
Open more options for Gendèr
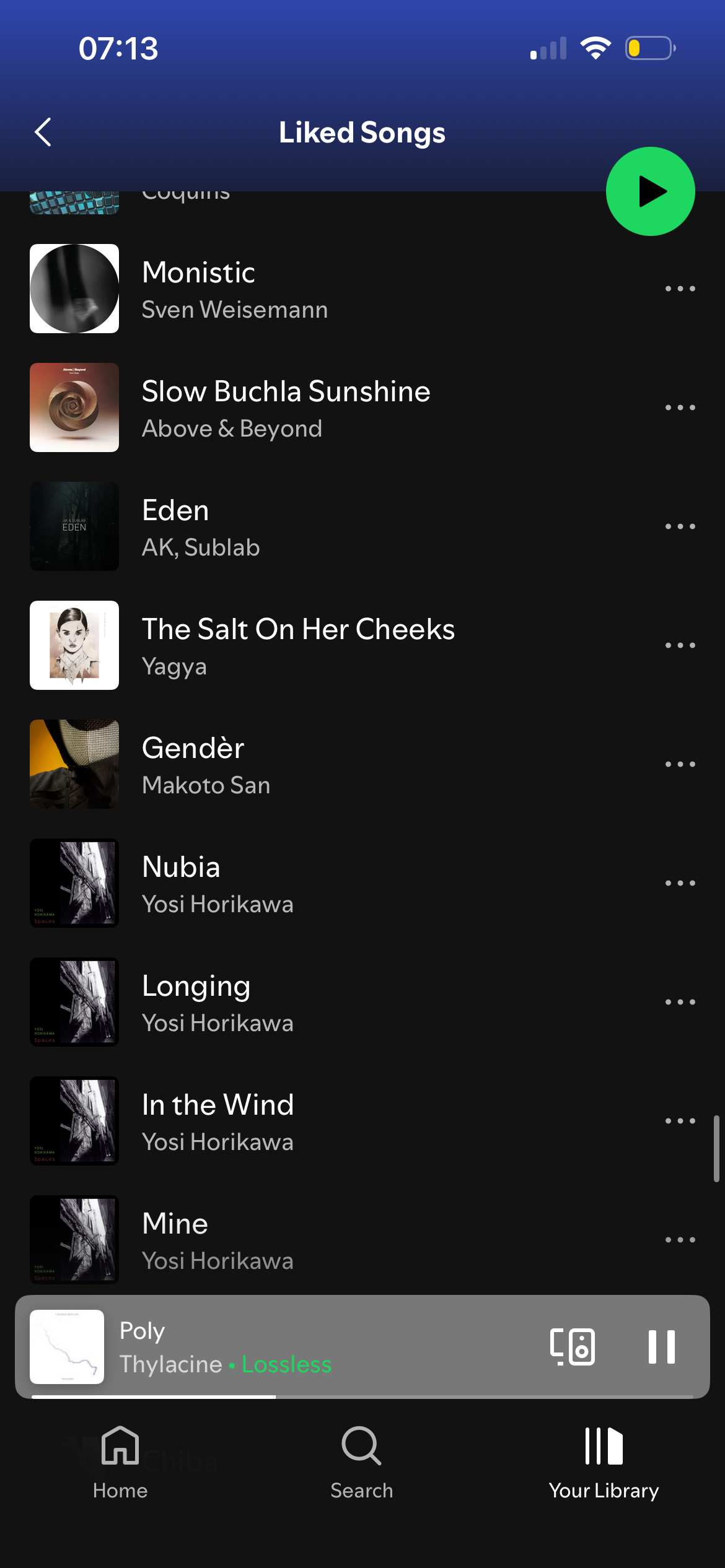680,764
